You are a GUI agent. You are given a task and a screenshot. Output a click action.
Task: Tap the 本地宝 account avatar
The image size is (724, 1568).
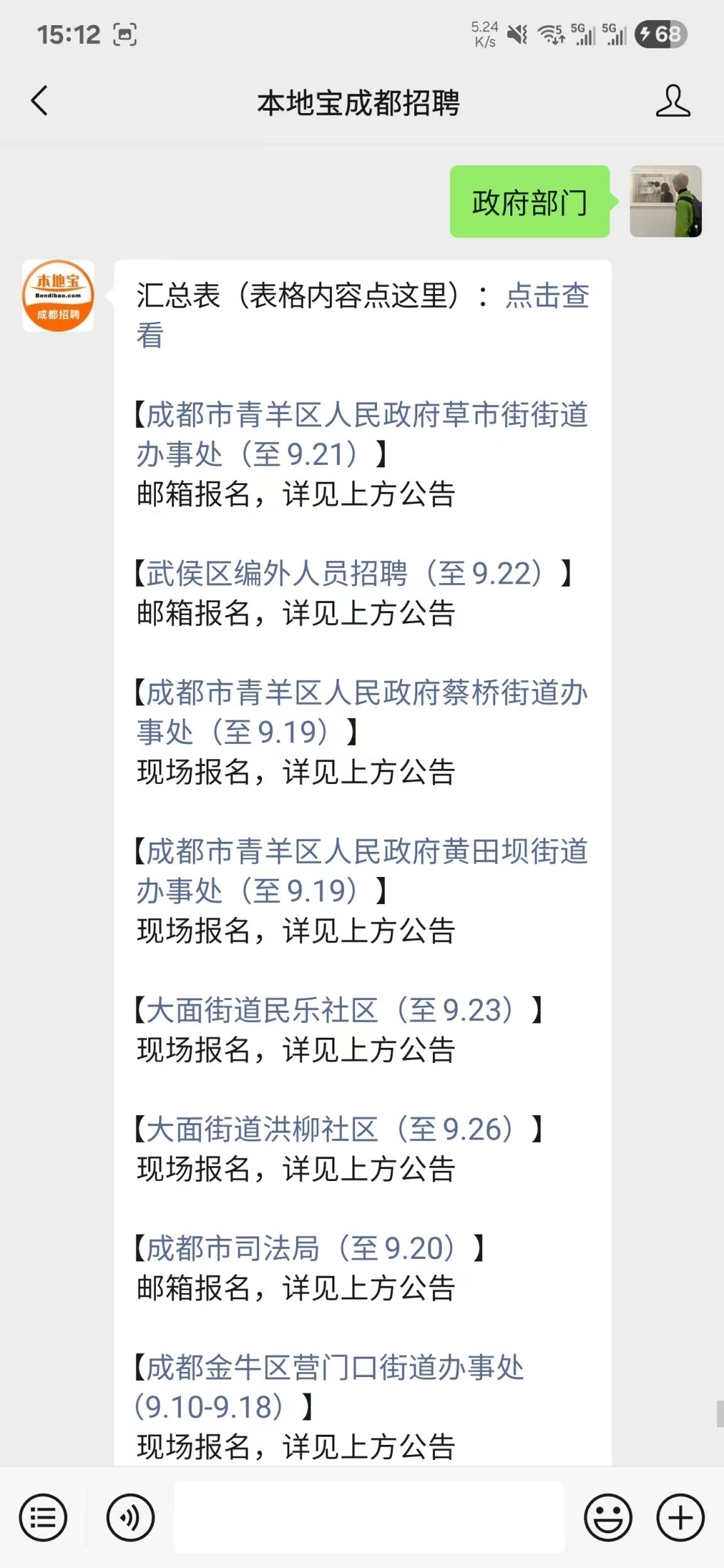pyautogui.click(x=58, y=296)
